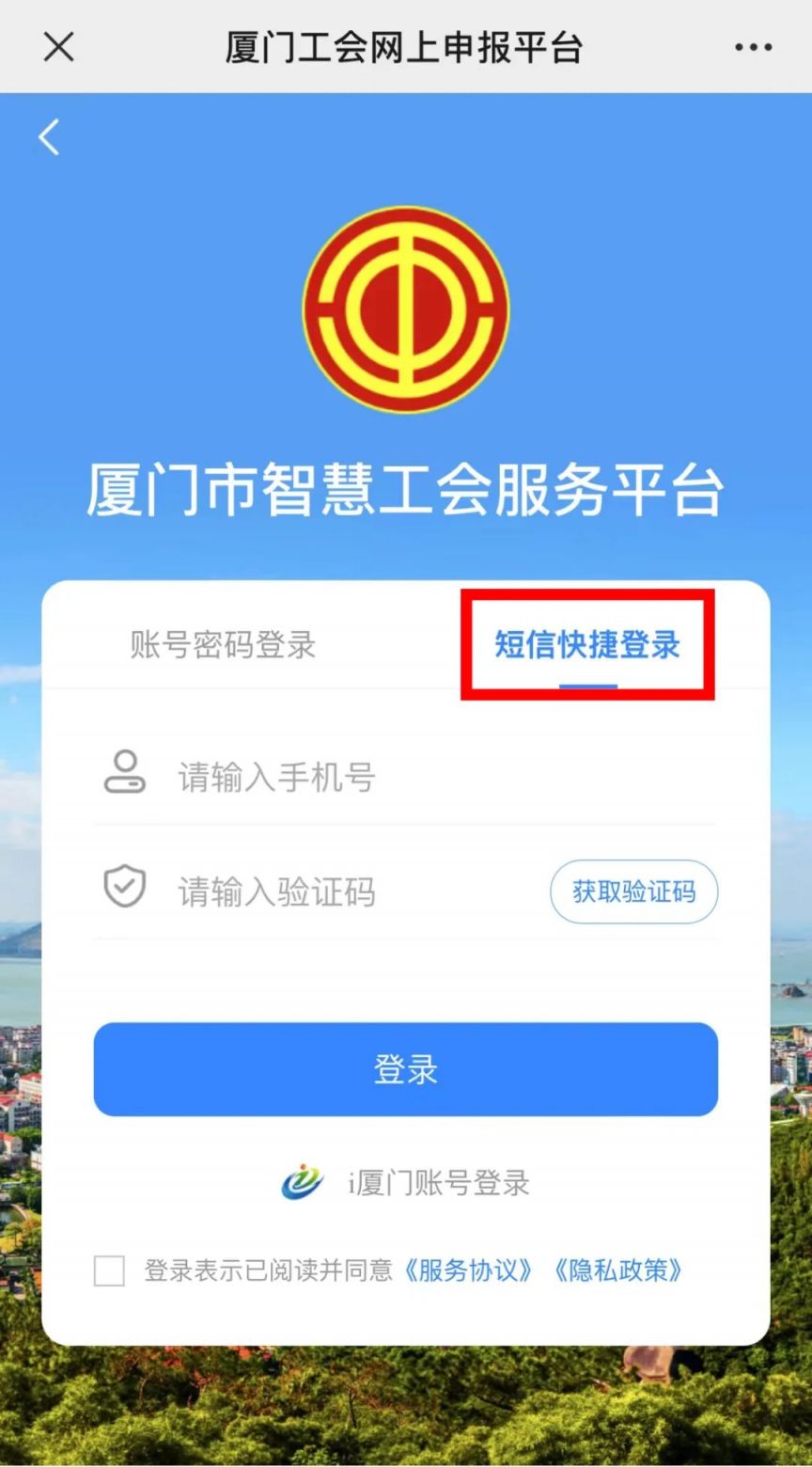Select the 短信快捷登录 tab

click(x=587, y=645)
